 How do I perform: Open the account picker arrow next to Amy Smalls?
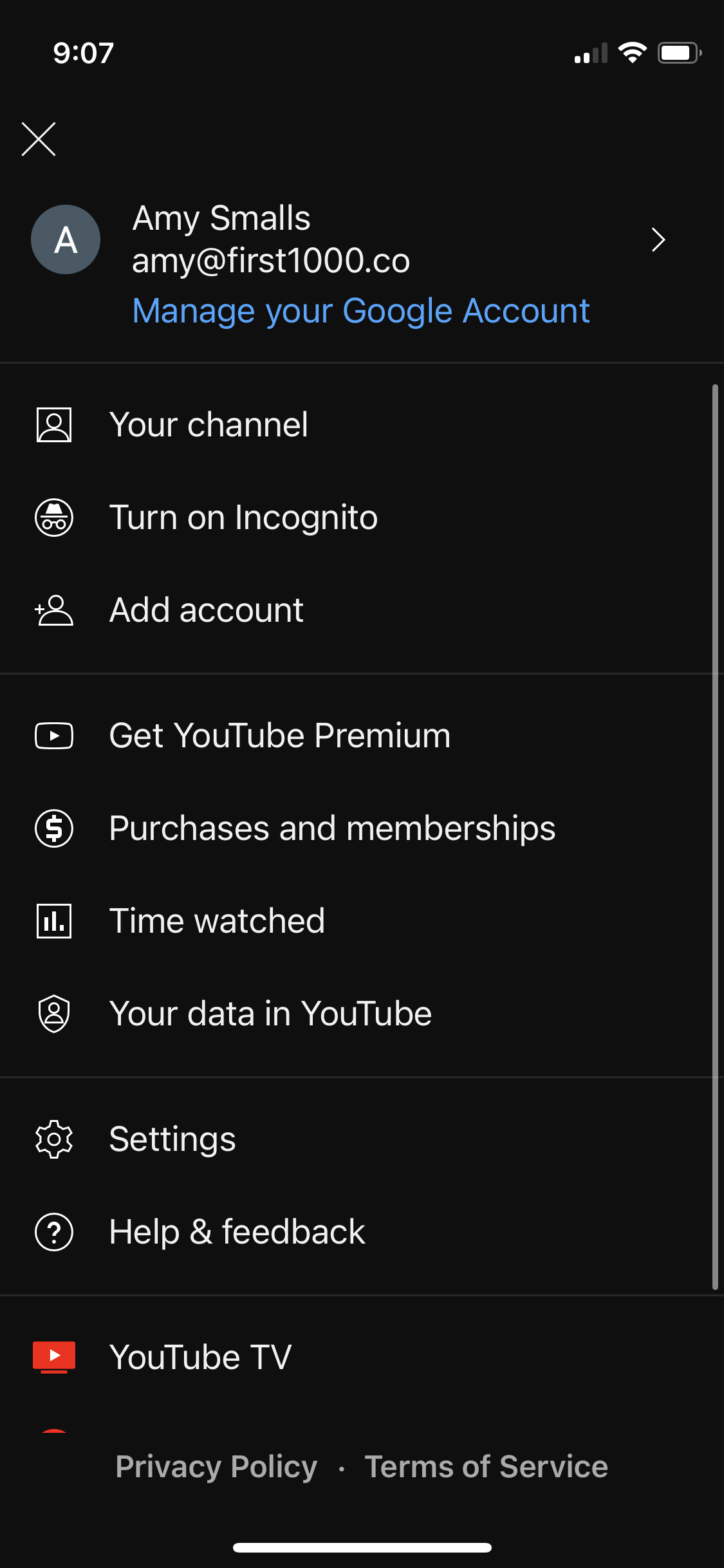click(x=659, y=239)
